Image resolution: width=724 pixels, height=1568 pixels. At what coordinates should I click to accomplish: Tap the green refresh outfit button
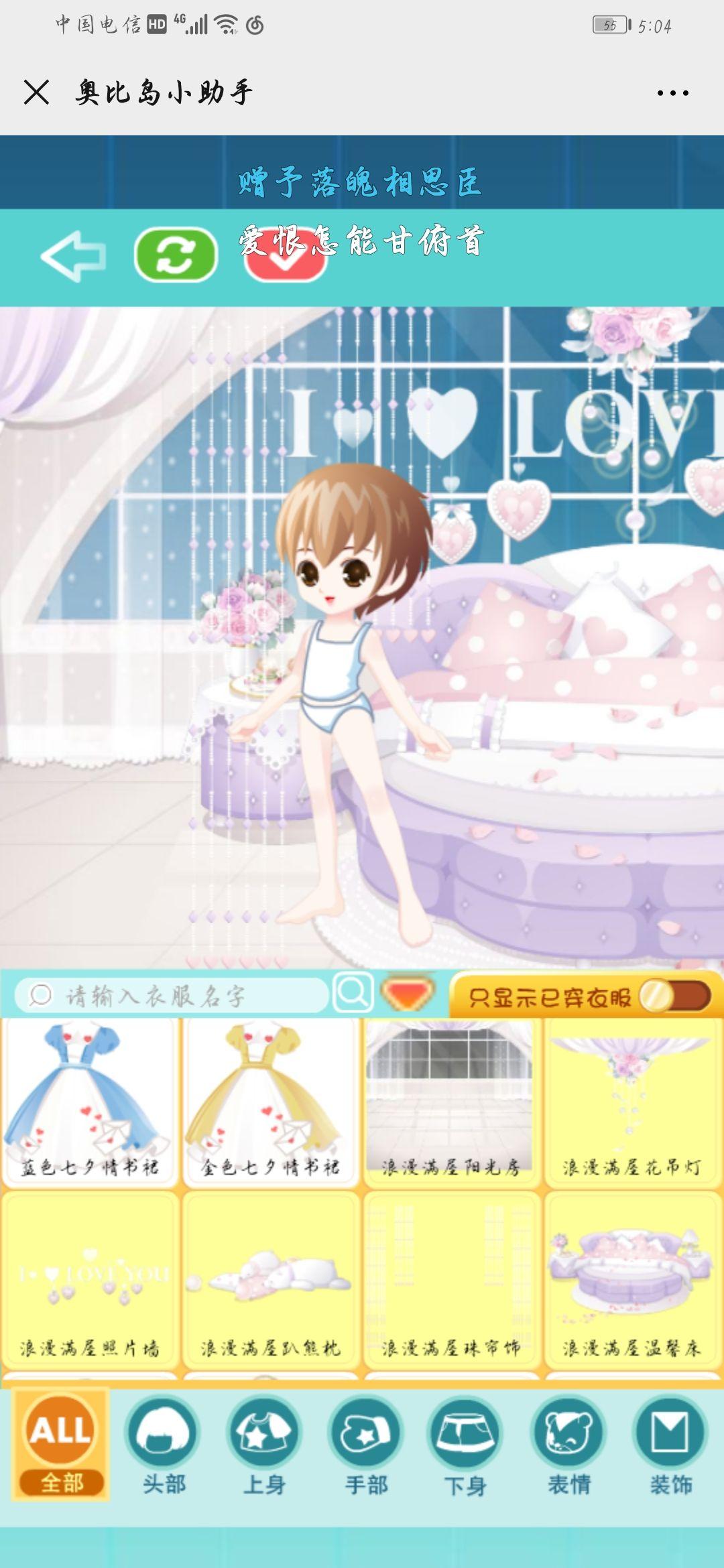176,255
